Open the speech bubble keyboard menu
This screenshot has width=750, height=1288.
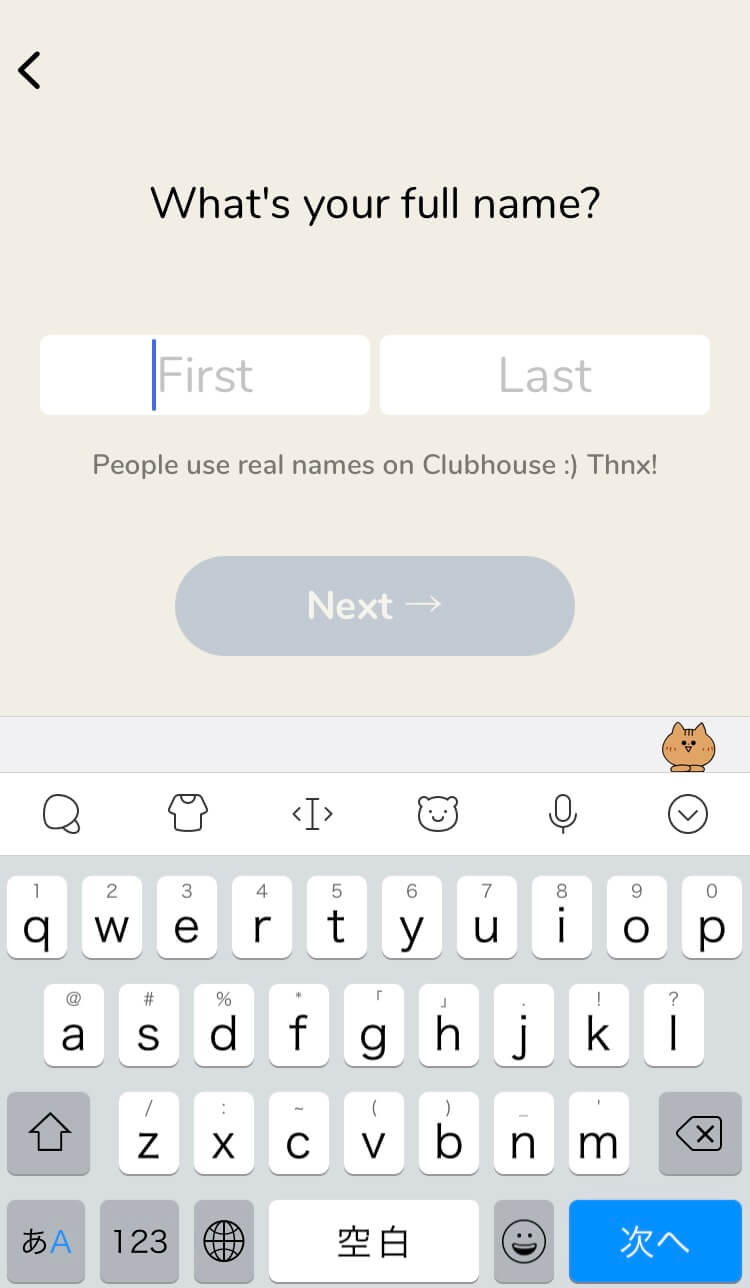pyautogui.click(x=62, y=814)
